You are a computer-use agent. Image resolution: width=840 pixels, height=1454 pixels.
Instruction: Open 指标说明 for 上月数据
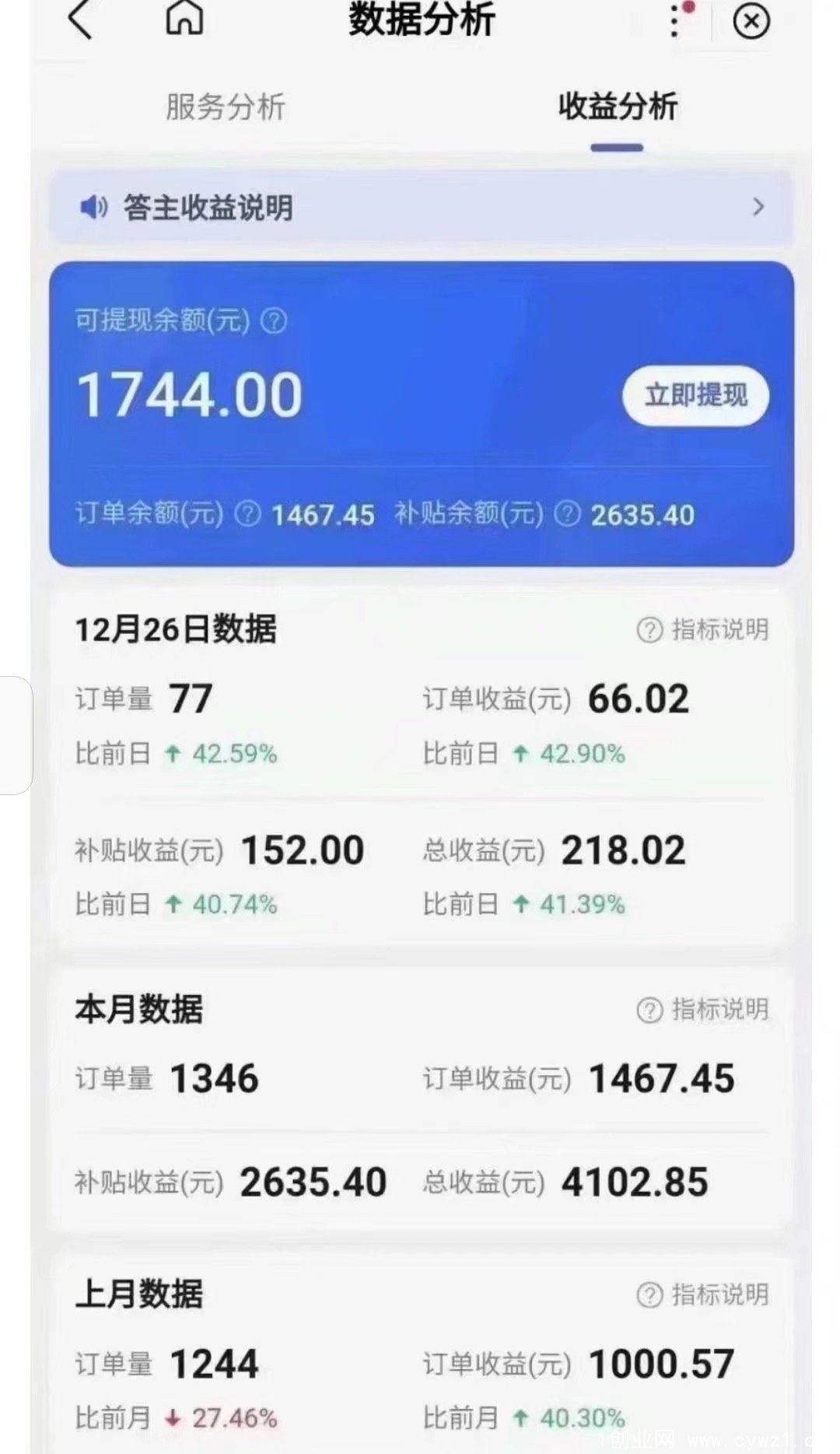703,1295
